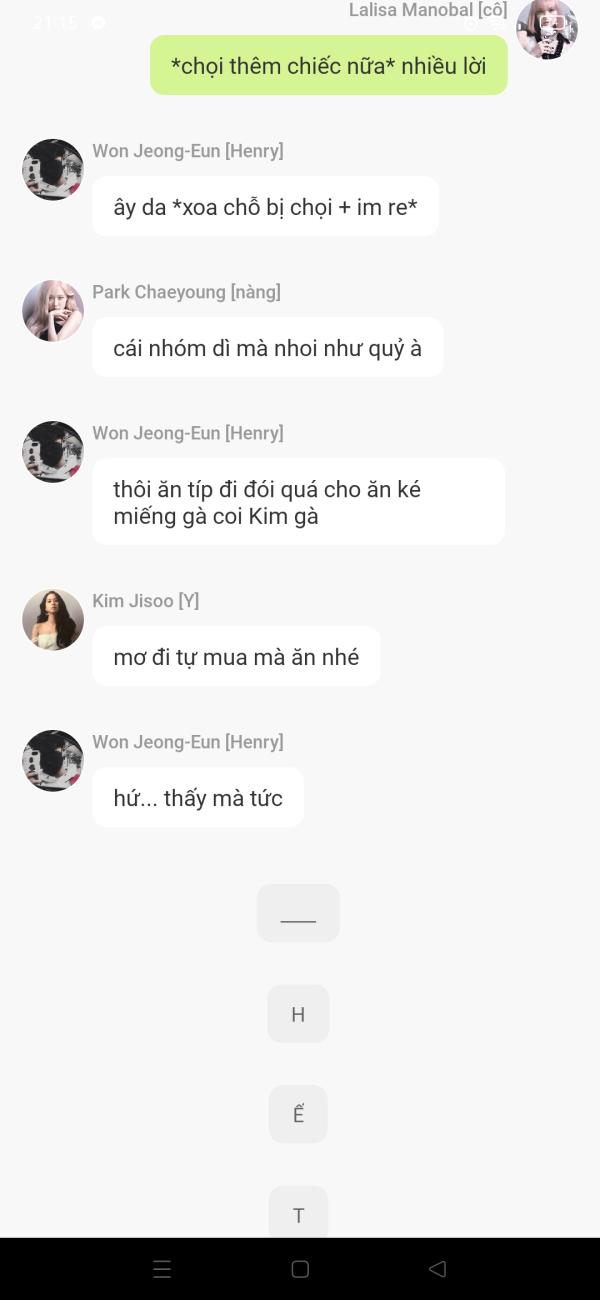
Task: Open the recent apps view
Action: [162, 1269]
